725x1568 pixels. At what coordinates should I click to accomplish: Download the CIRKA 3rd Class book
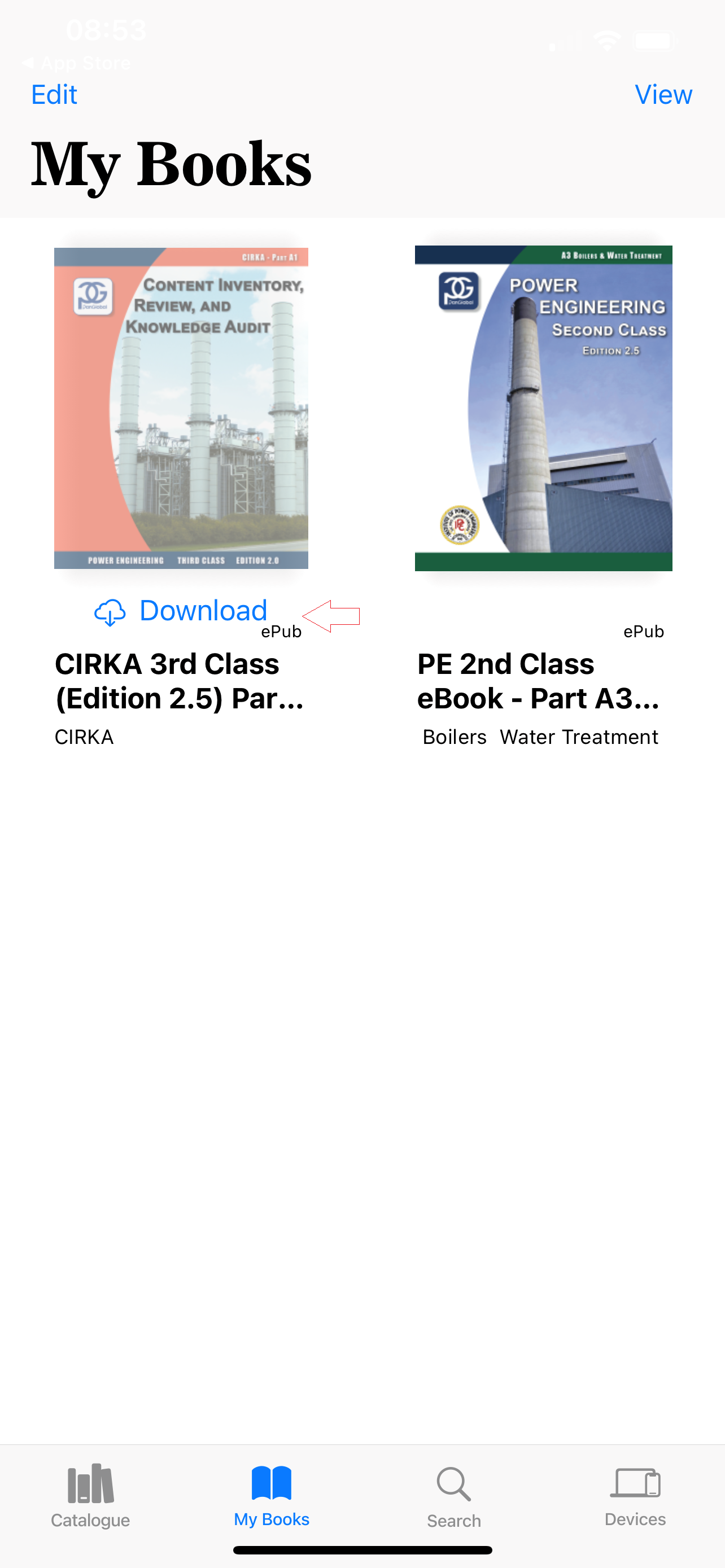(x=181, y=611)
